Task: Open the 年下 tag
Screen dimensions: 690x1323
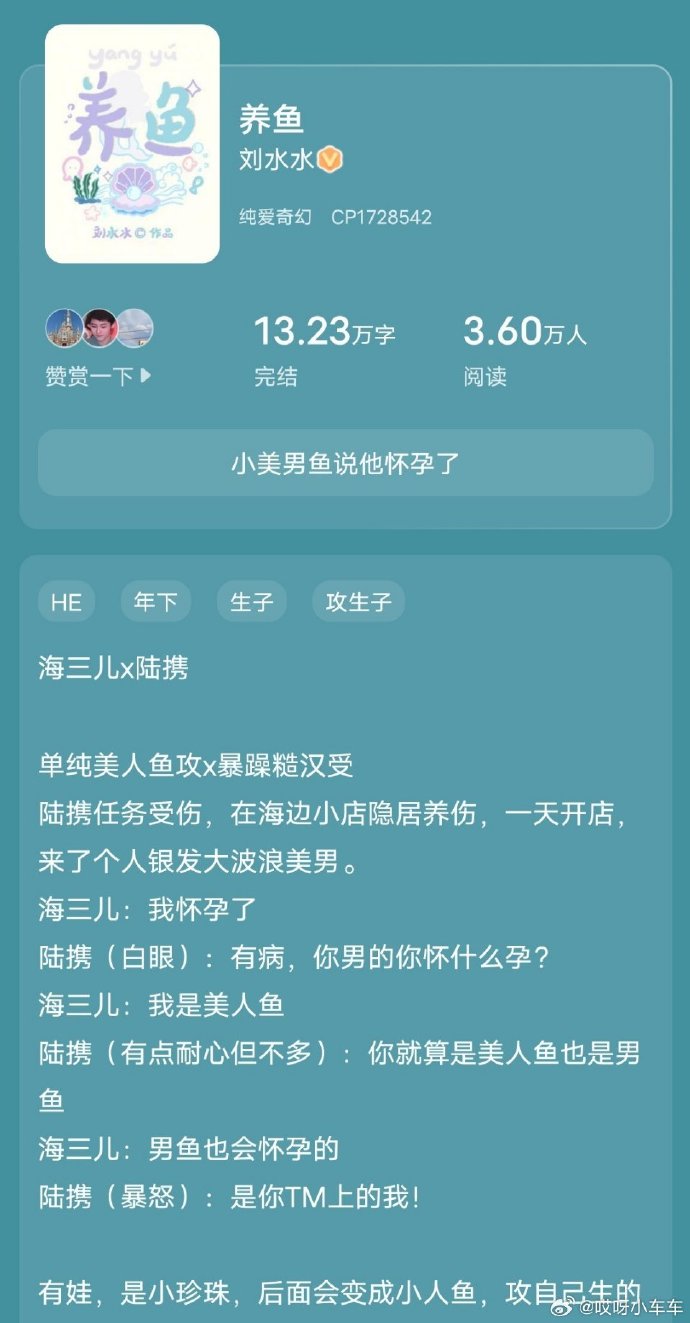Action: click(x=155, y=602)
